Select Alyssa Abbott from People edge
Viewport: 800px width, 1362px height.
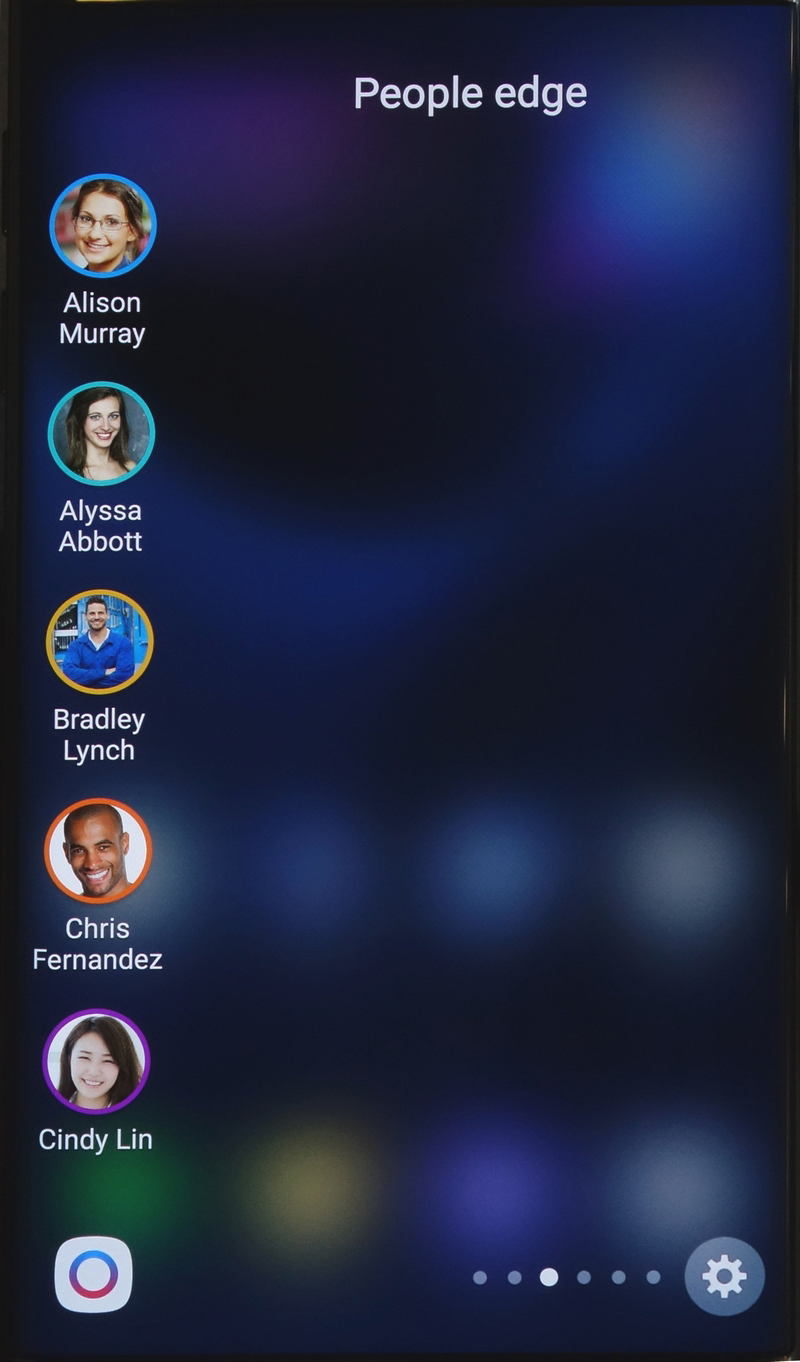click(101, 433)
